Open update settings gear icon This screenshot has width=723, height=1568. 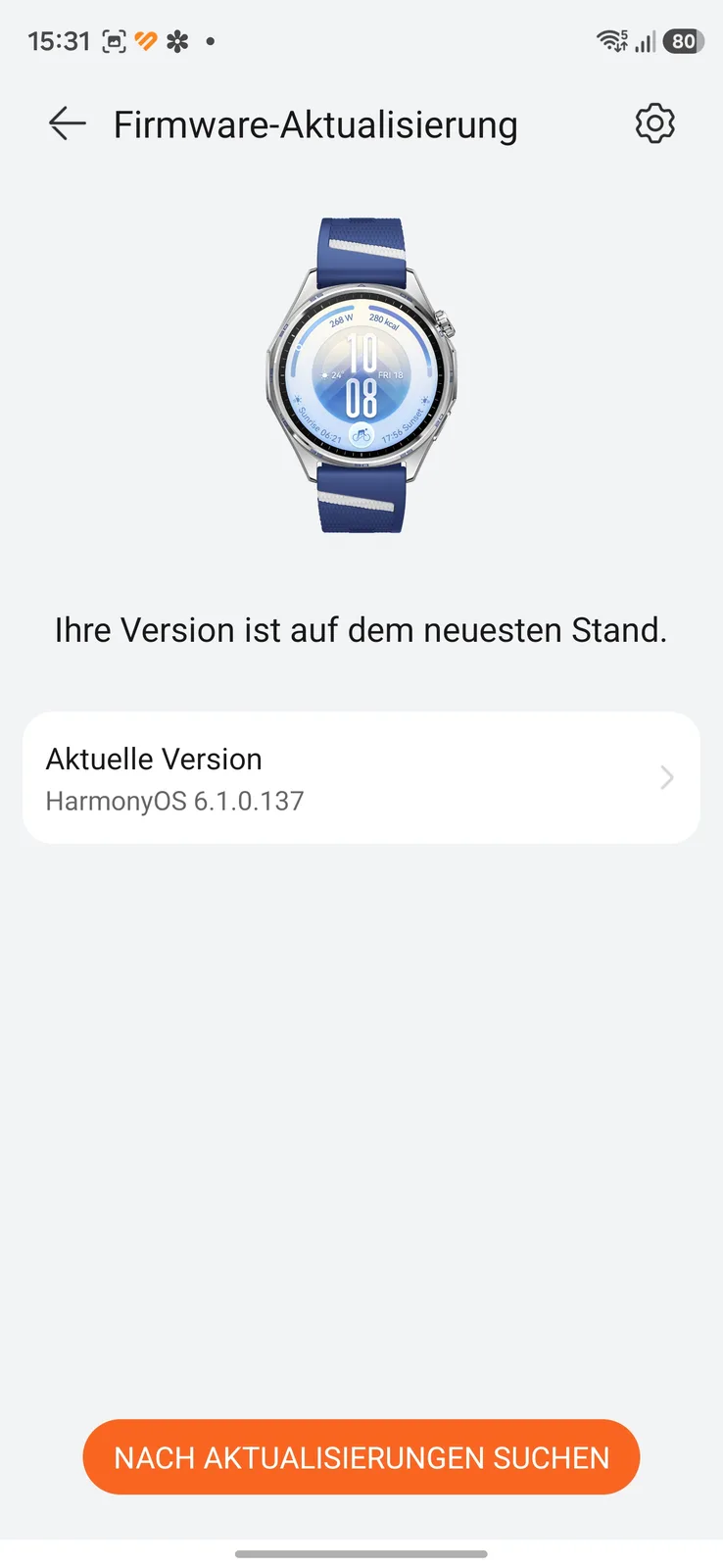[x=654, y=123]
